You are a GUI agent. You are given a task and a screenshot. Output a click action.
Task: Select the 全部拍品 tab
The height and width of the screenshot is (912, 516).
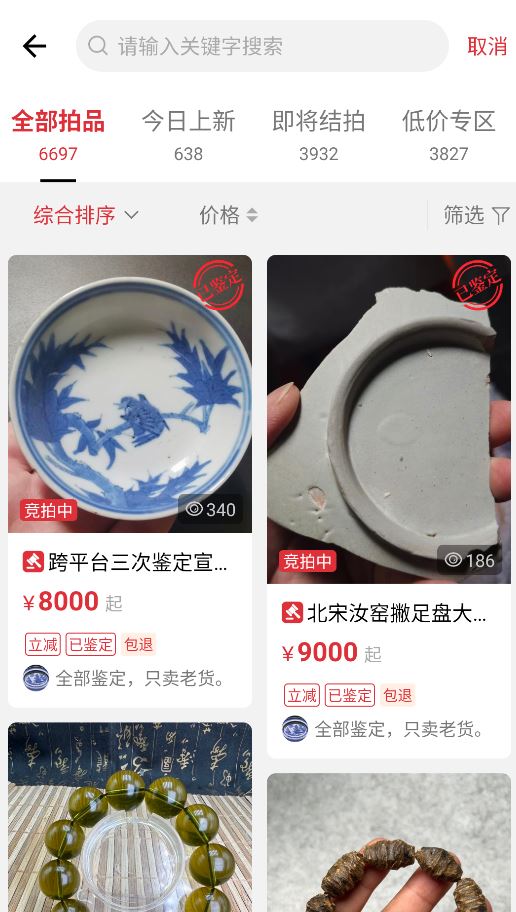[x=58, y=136]
